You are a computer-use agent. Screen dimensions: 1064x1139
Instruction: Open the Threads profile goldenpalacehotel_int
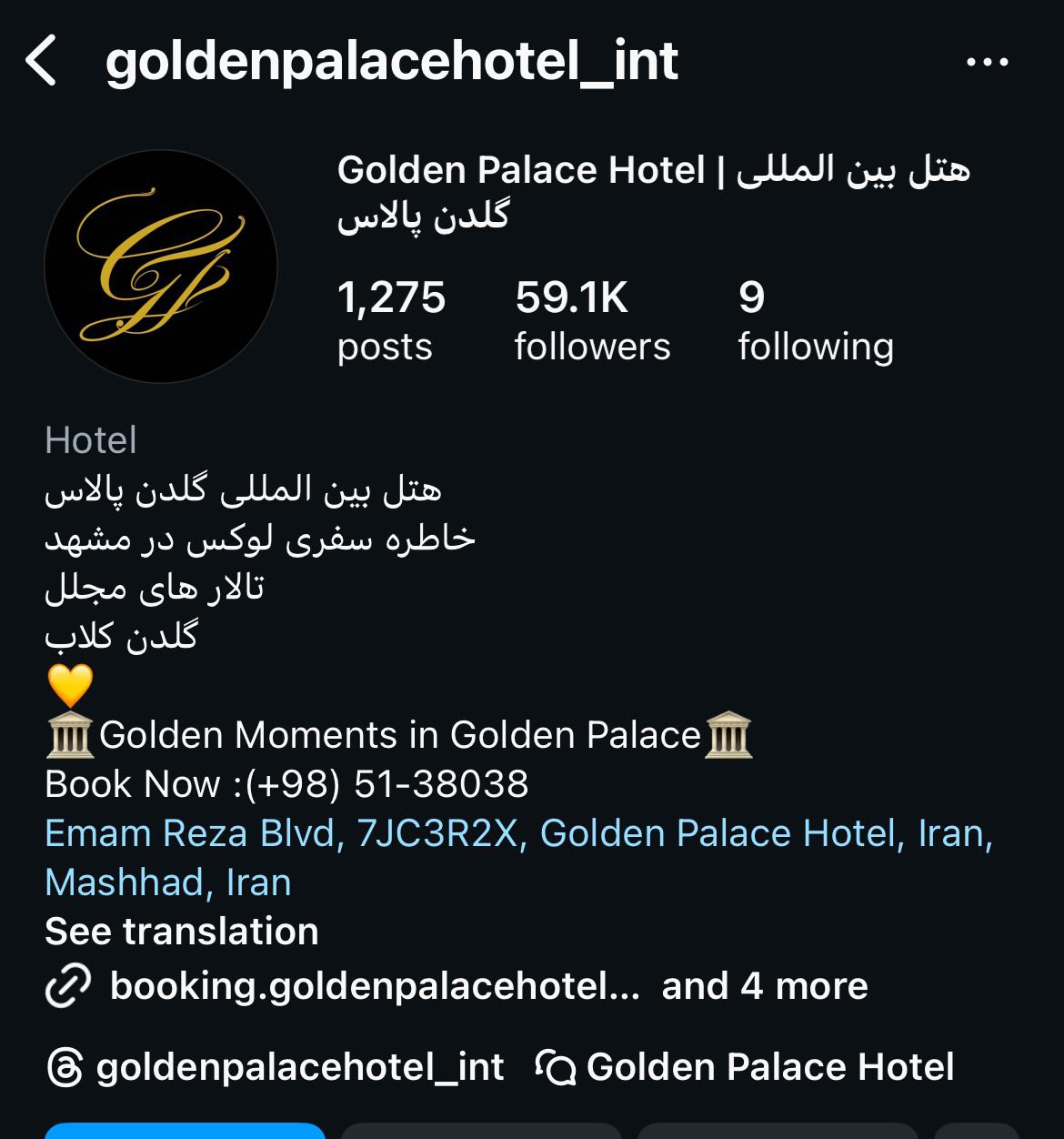point(276,1067)
